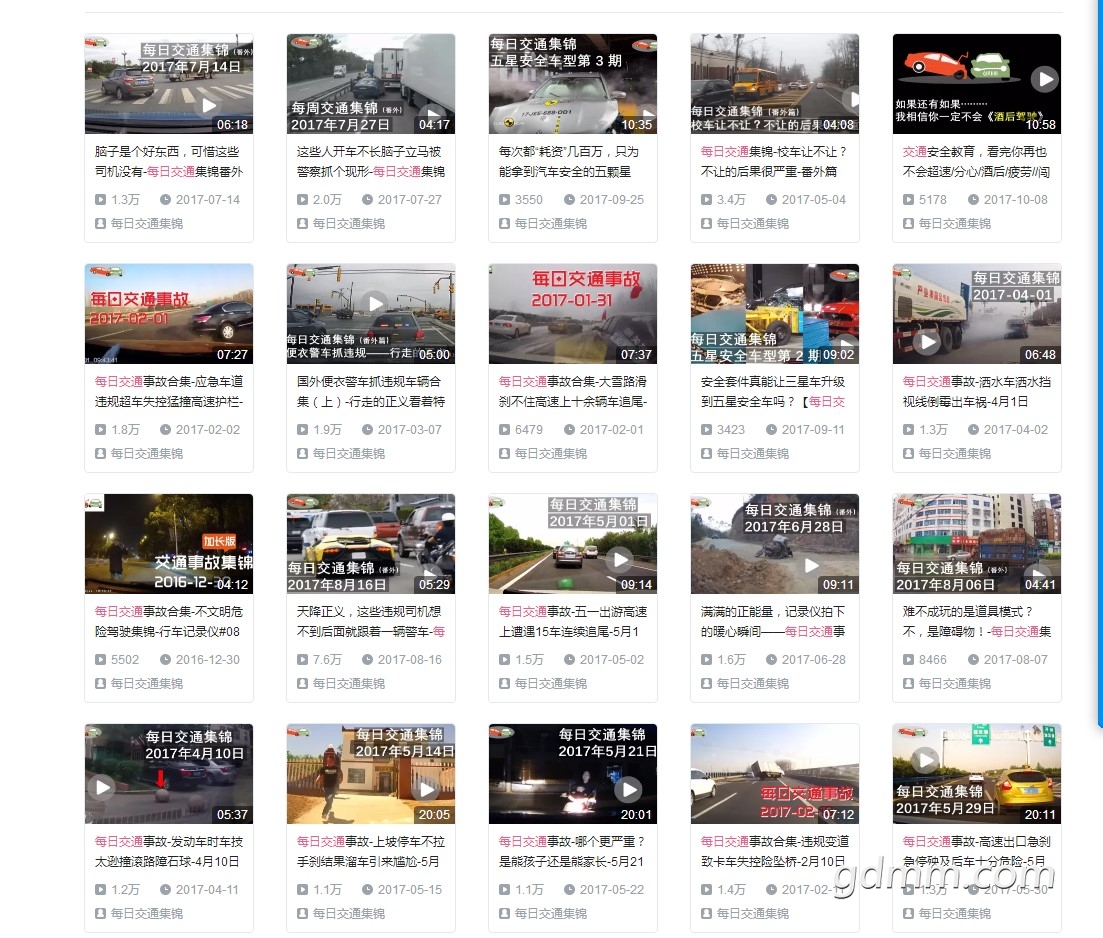
Task: Play the 每周交通集锦 2017年7月27日 video
Action: pyautogui.click(x=370, y=84)
